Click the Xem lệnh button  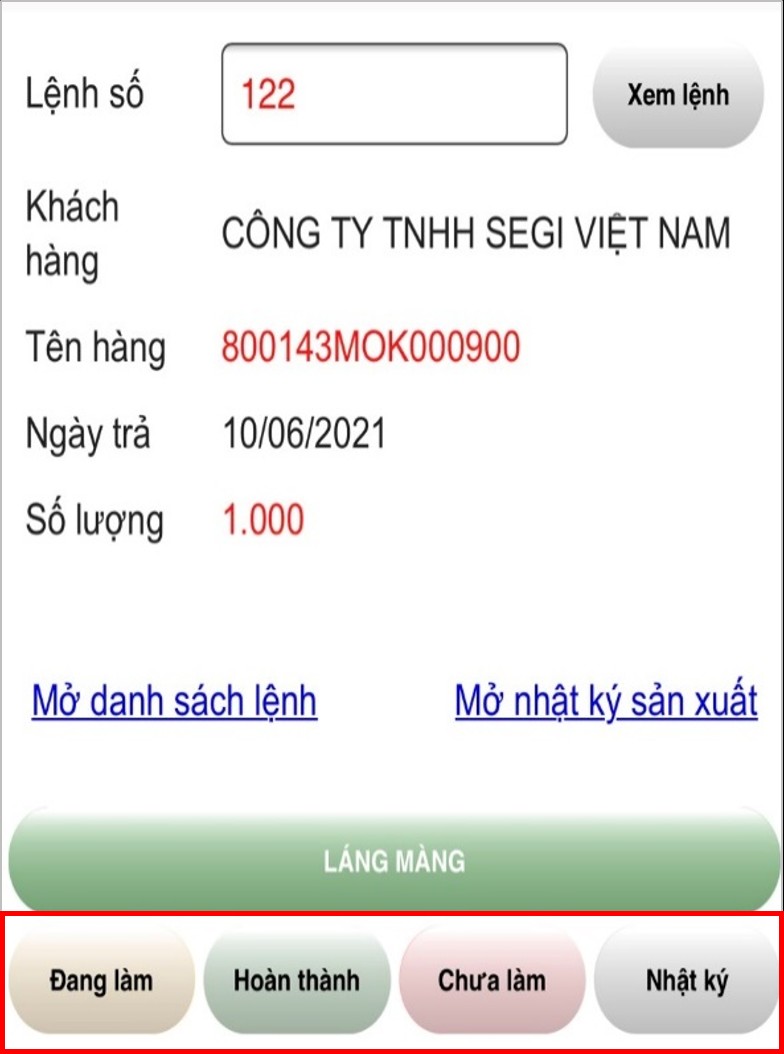tap(676, 95)
